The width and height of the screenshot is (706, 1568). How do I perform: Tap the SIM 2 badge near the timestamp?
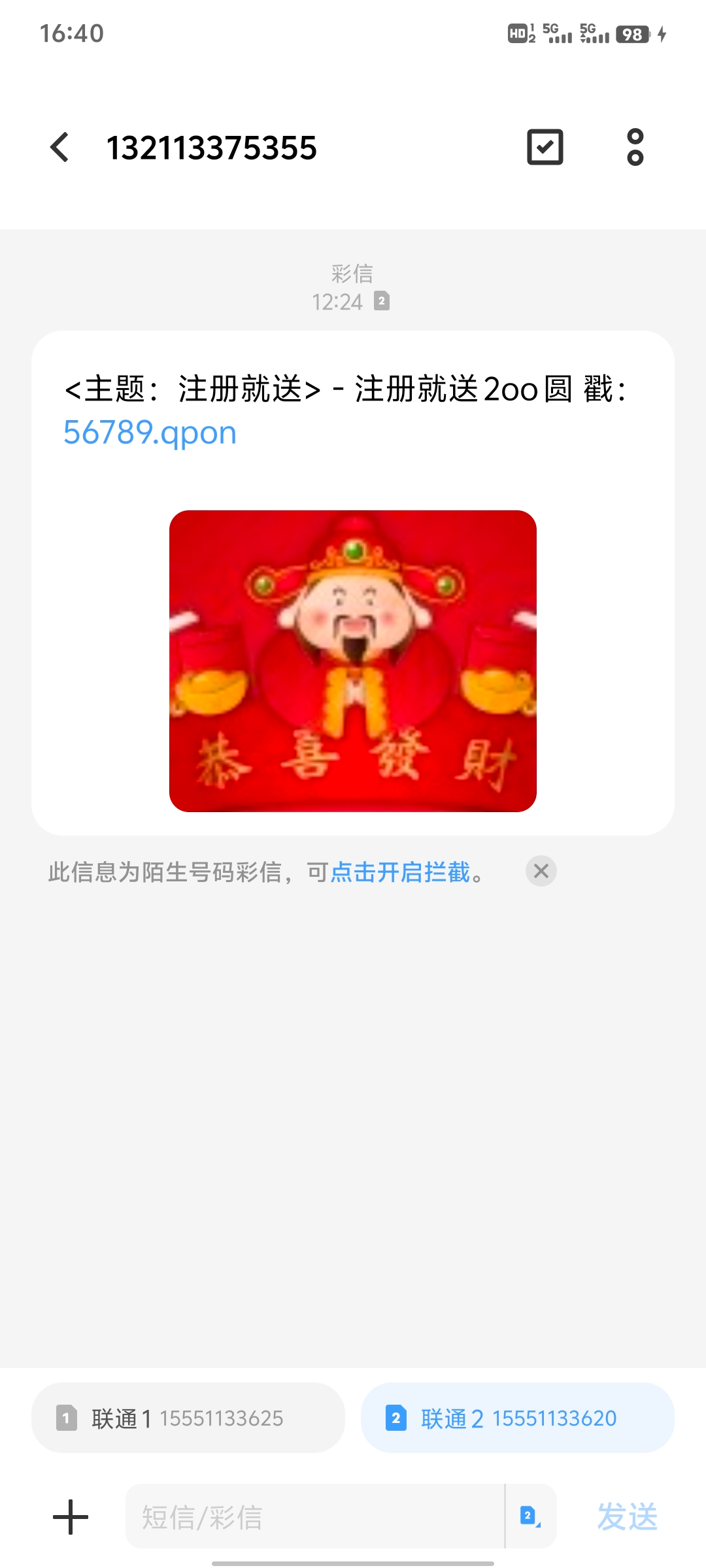point(381,301)
